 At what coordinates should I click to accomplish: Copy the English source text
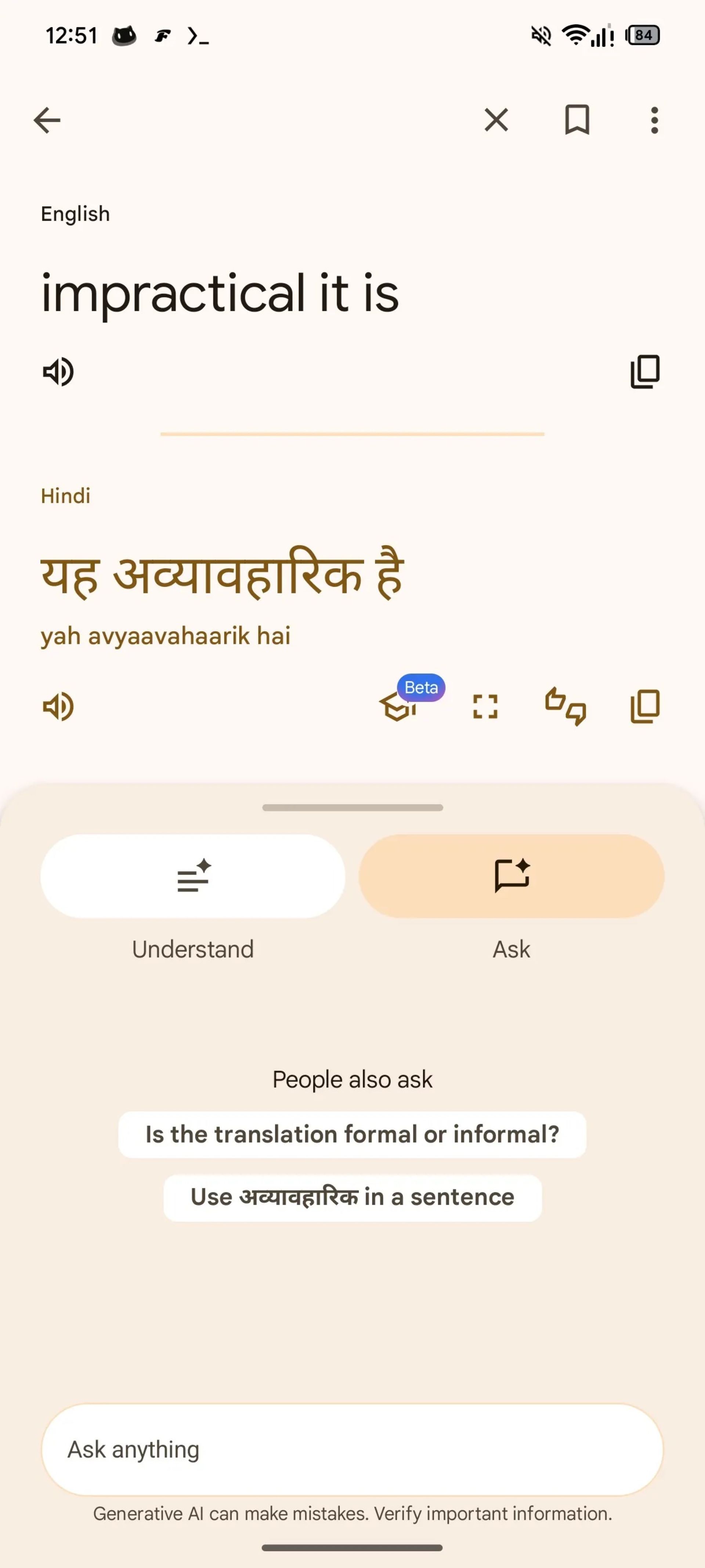point(645,371)
